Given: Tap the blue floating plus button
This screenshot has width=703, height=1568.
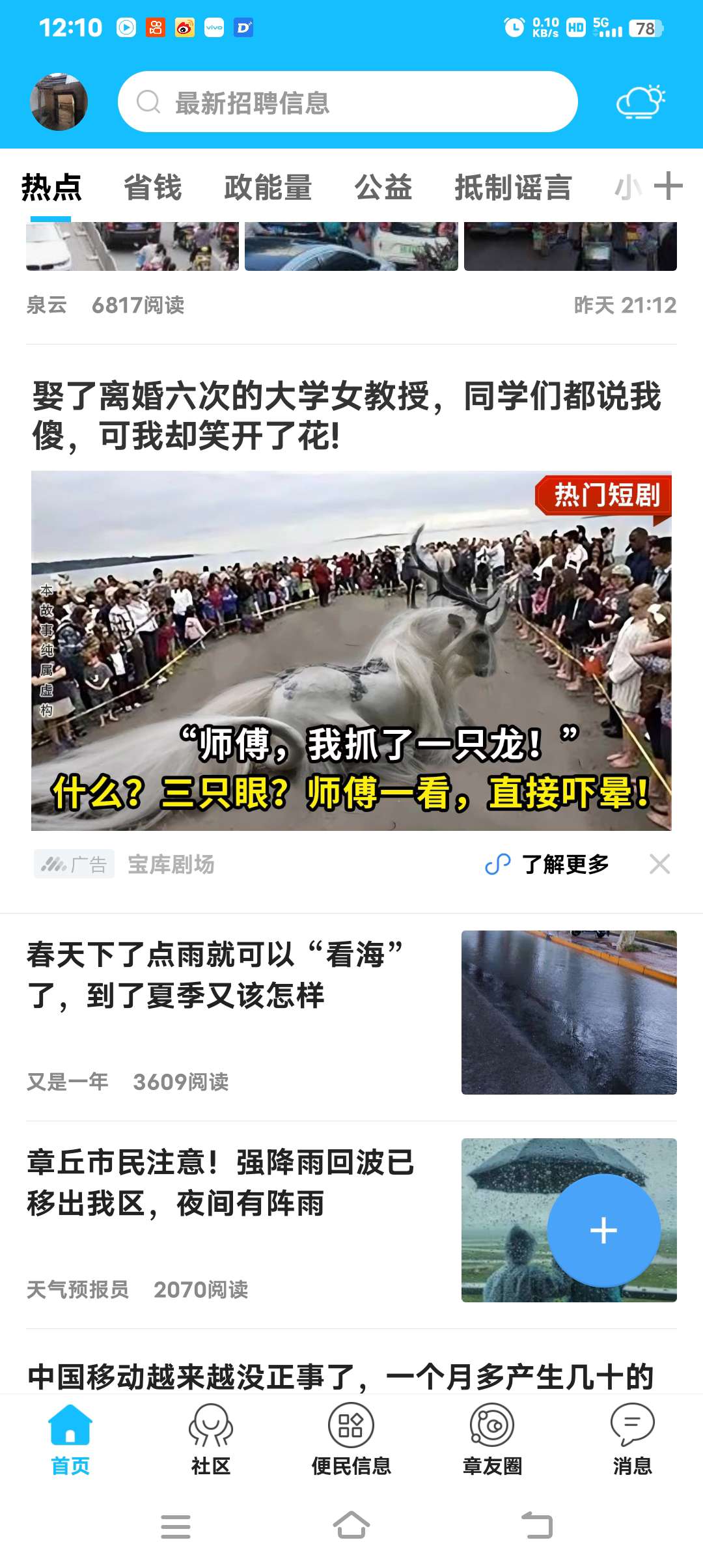Looking at the screenshot, I should pyautogui.click(x=603, y=1230).
